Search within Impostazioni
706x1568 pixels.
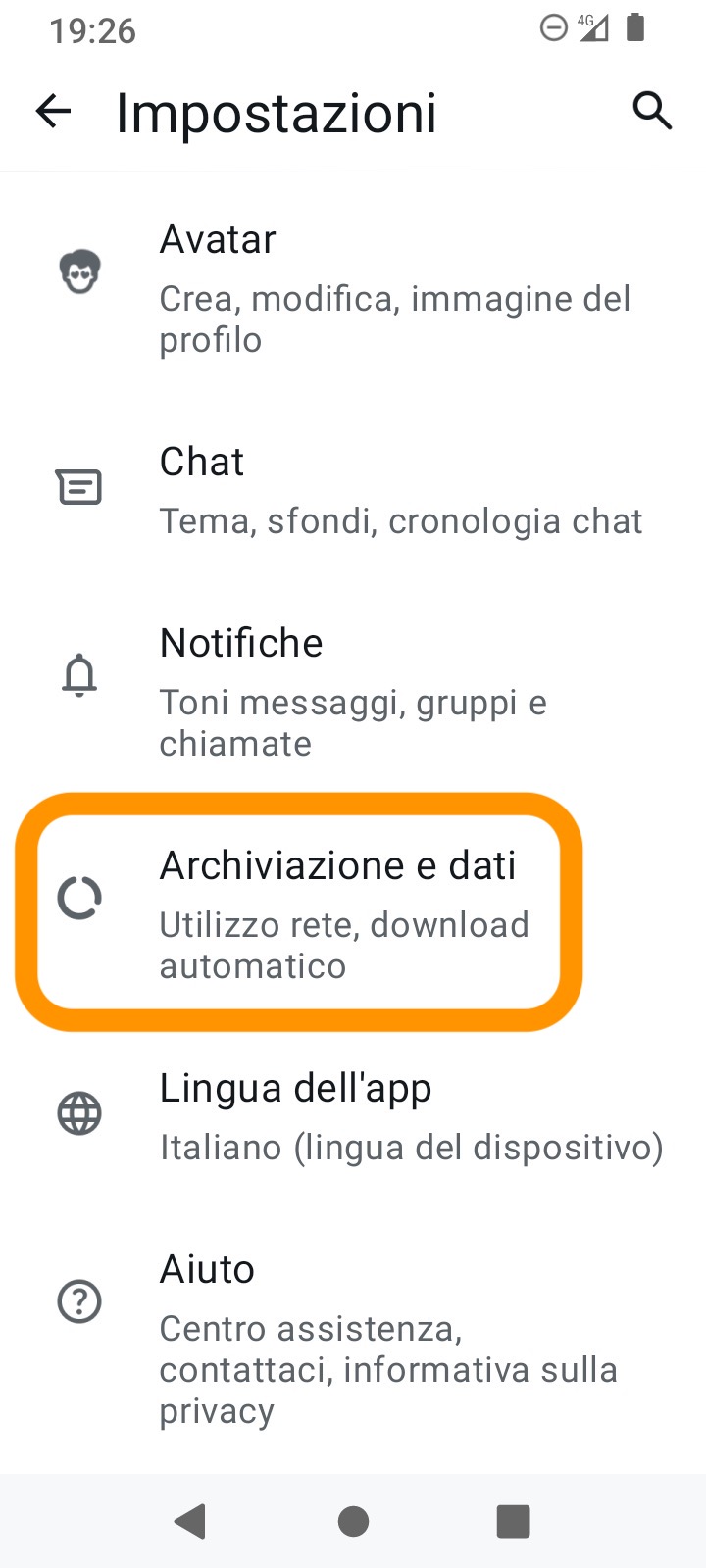652,112
